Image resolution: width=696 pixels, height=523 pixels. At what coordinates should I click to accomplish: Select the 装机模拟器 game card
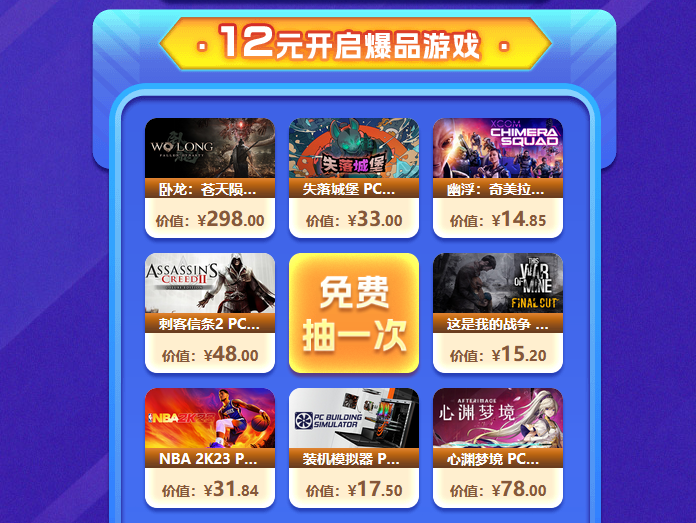(x=354, y=447)
